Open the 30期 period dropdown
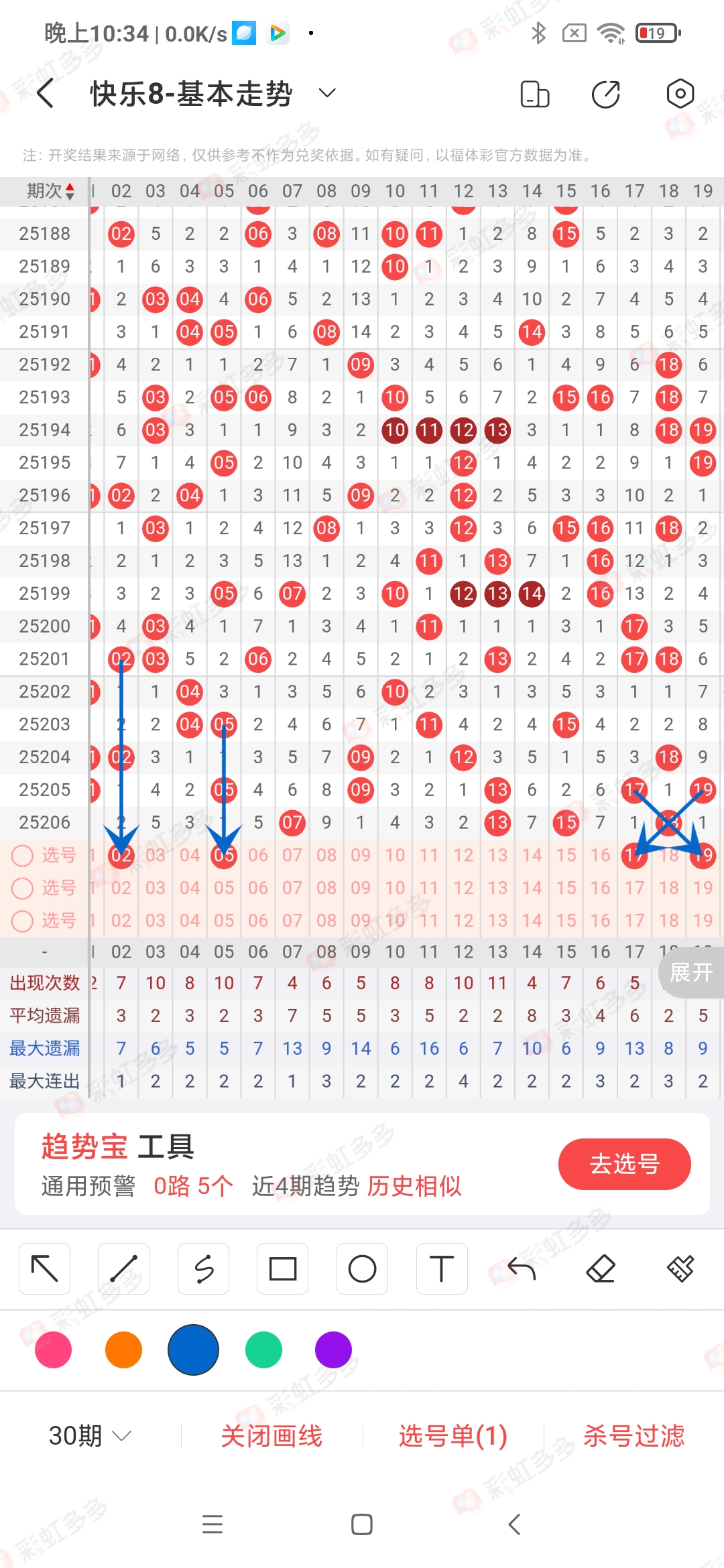This screenshot has width=724, height=1568. pyautogui.click(x=90, y=1435)
